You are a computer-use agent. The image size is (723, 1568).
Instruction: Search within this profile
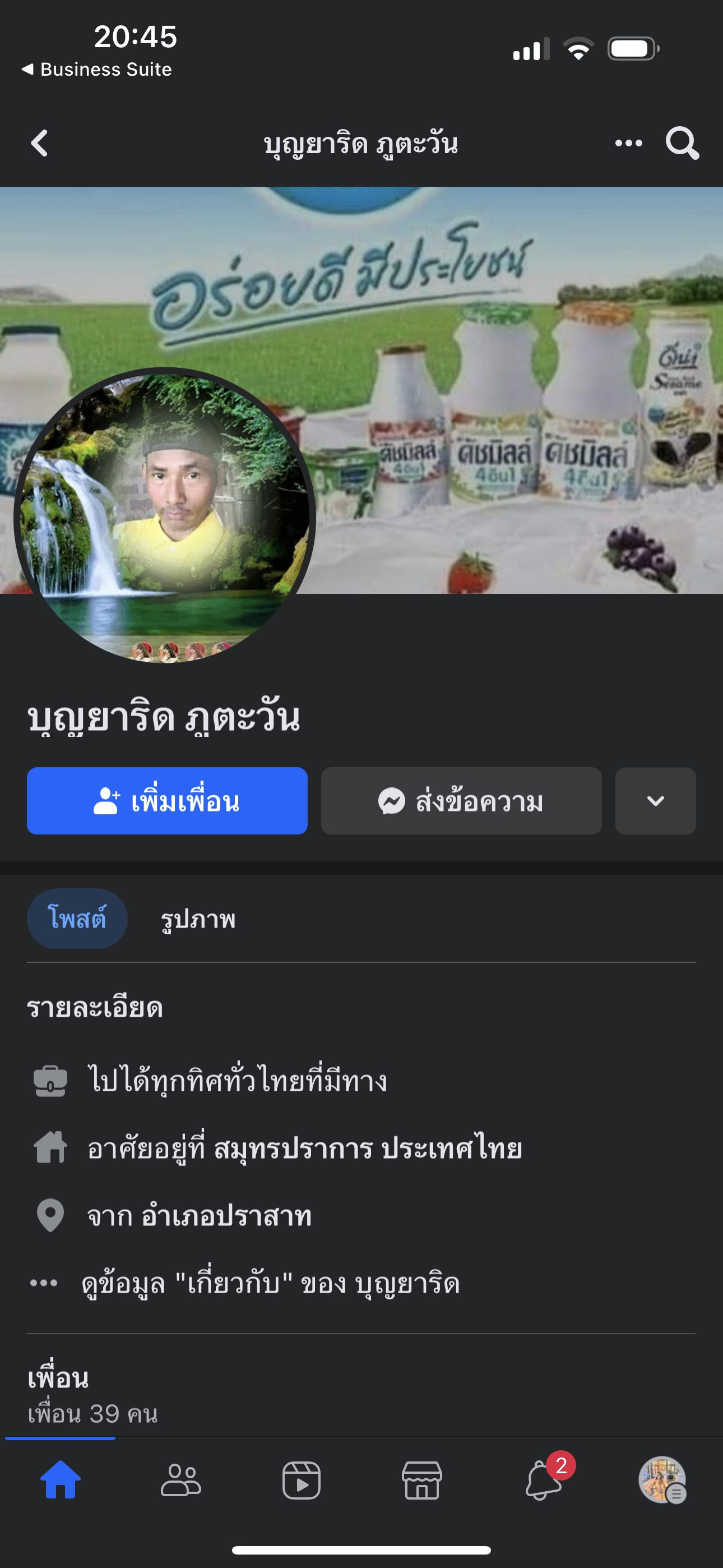tap(682, 144)
